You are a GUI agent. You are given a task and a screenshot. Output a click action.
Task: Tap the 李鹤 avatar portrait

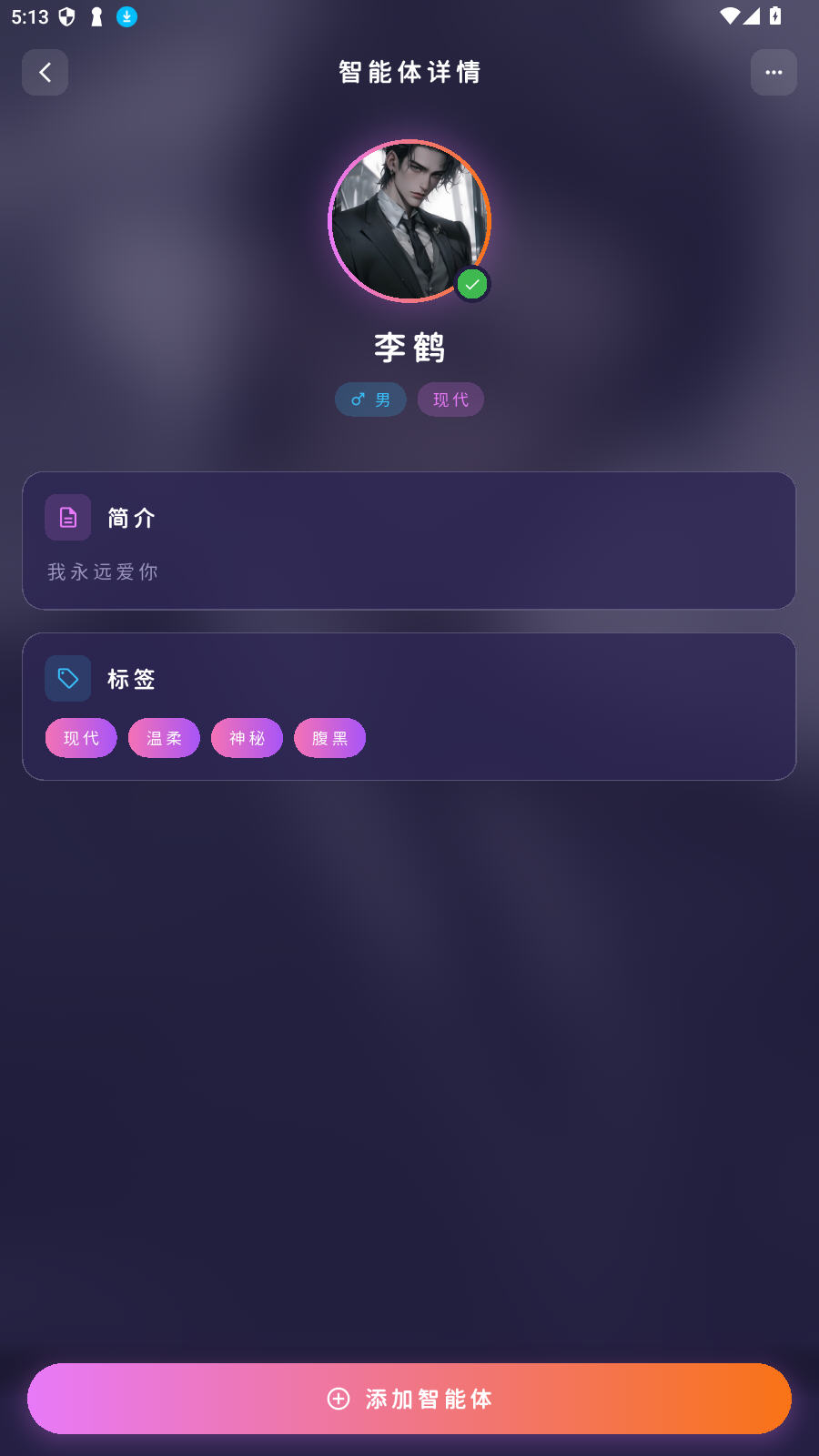click(409, 220)
